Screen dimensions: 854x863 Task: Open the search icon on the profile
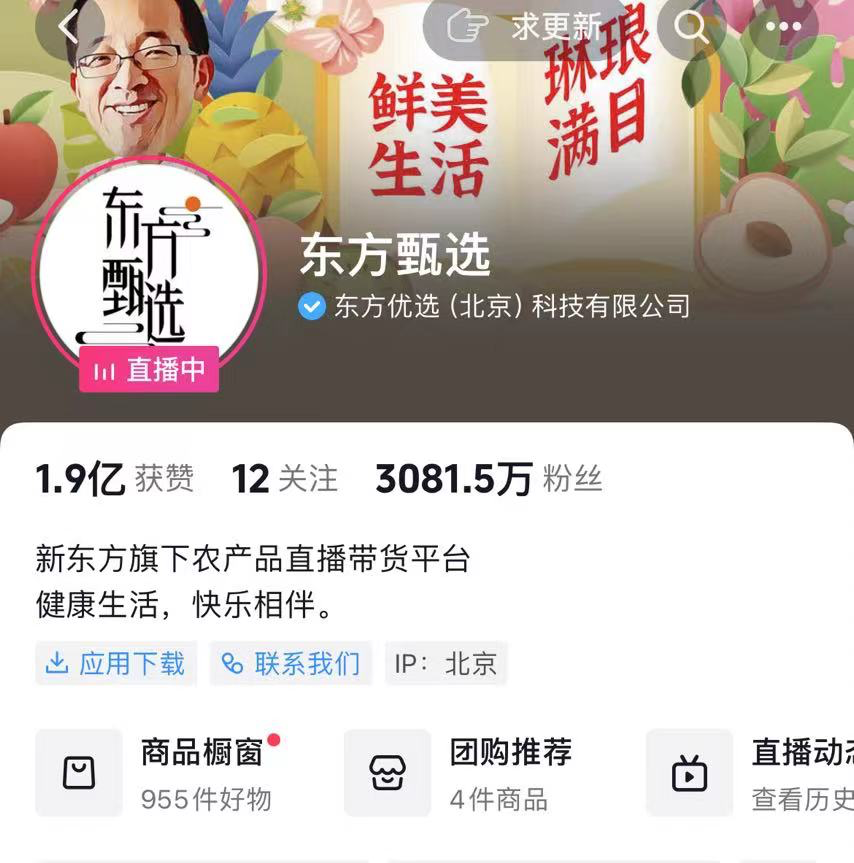(x=691, y=27)
